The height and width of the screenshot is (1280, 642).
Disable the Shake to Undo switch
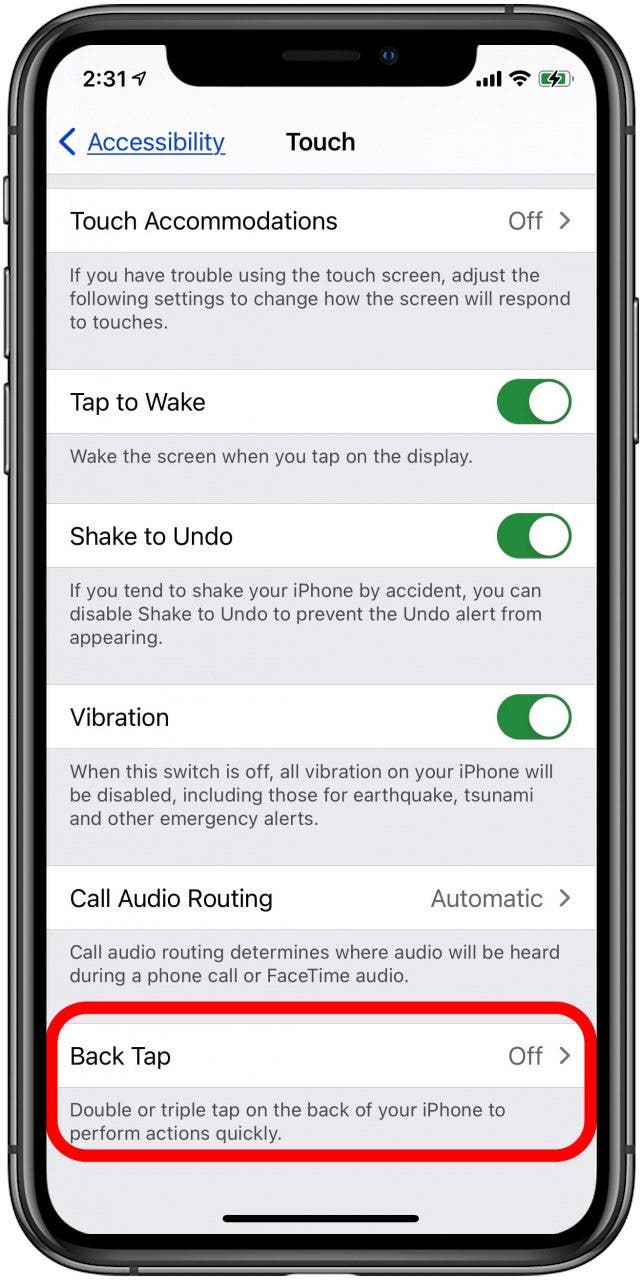[x=533, y=536]
